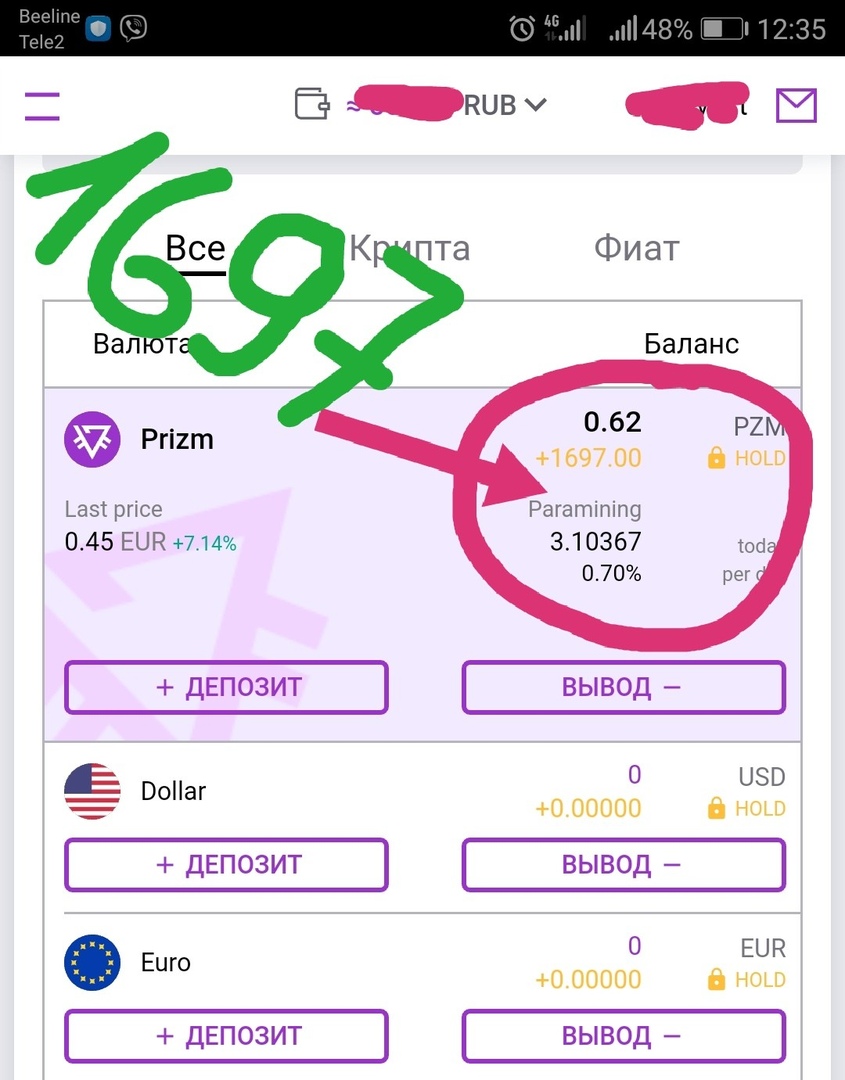This screenshot has height=1080, width=845.
Task: Deposit funds to Dollar wallet
Action: pyautogui.click(x=227, y=864)
